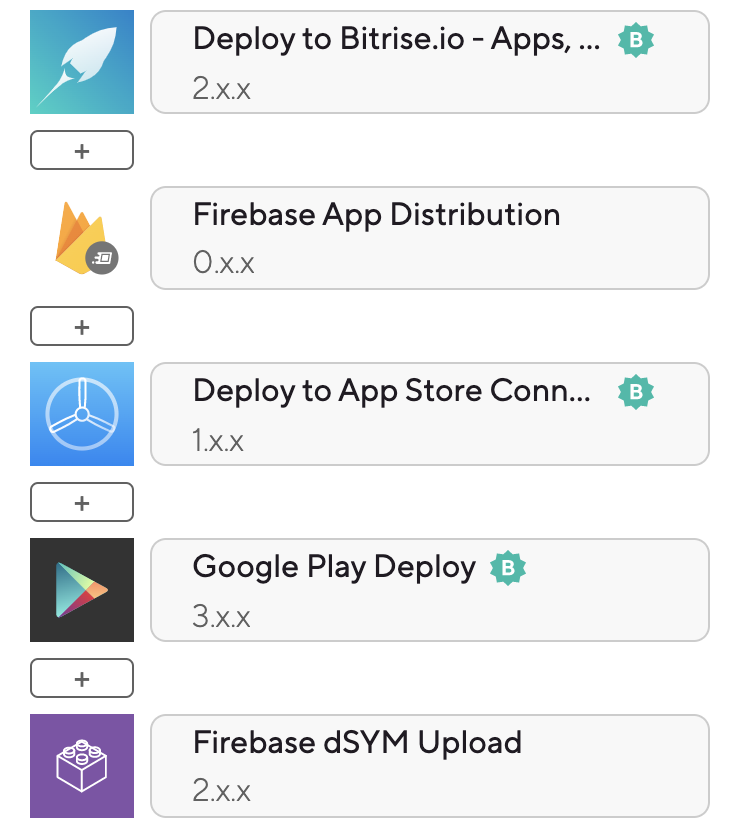The image size is (734, 828).
Task: Open the Firebase dSYM Upload step card
Action: point(430,766)
